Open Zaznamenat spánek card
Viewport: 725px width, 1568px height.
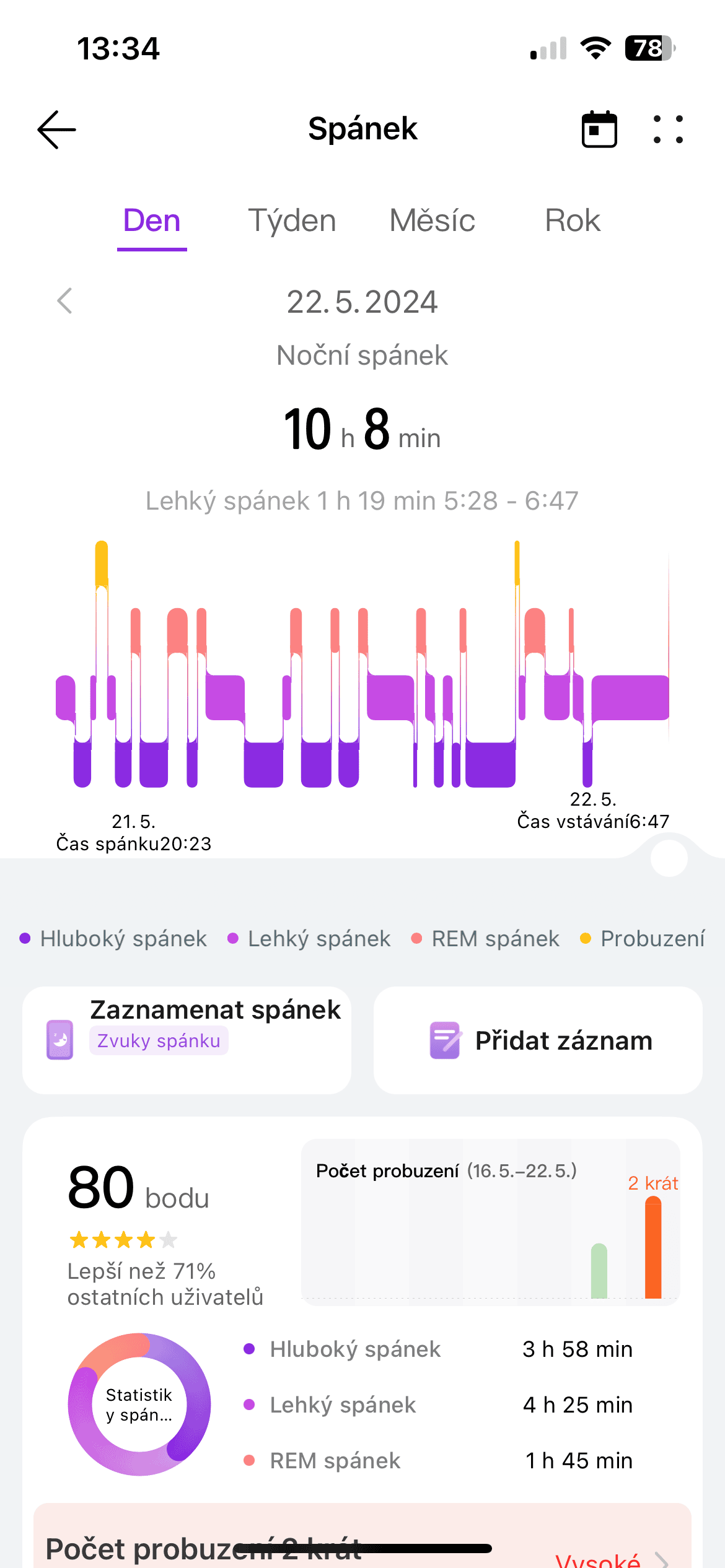(x=187, y=1040)
